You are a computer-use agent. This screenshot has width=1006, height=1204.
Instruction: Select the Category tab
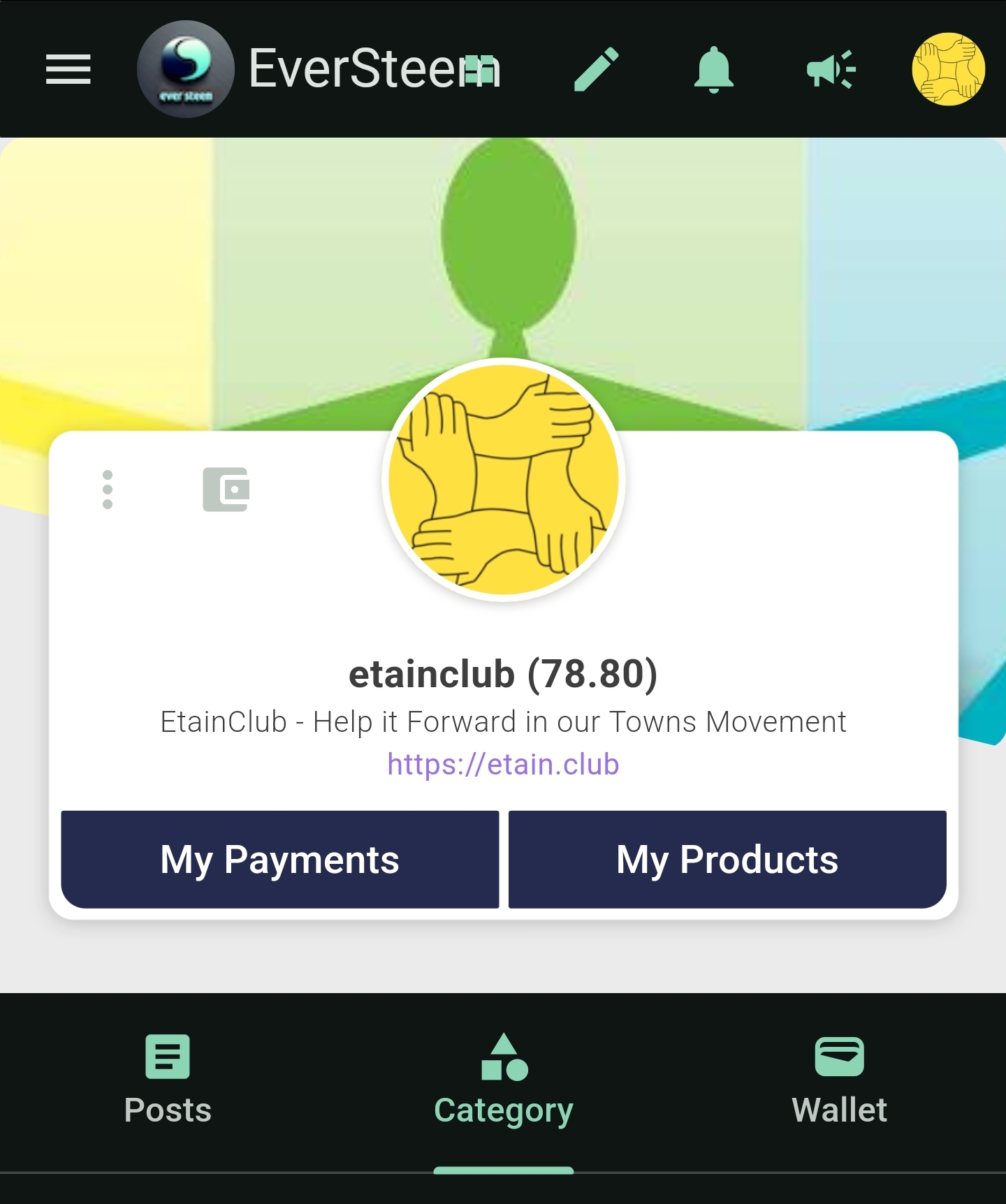point(503,1080)
